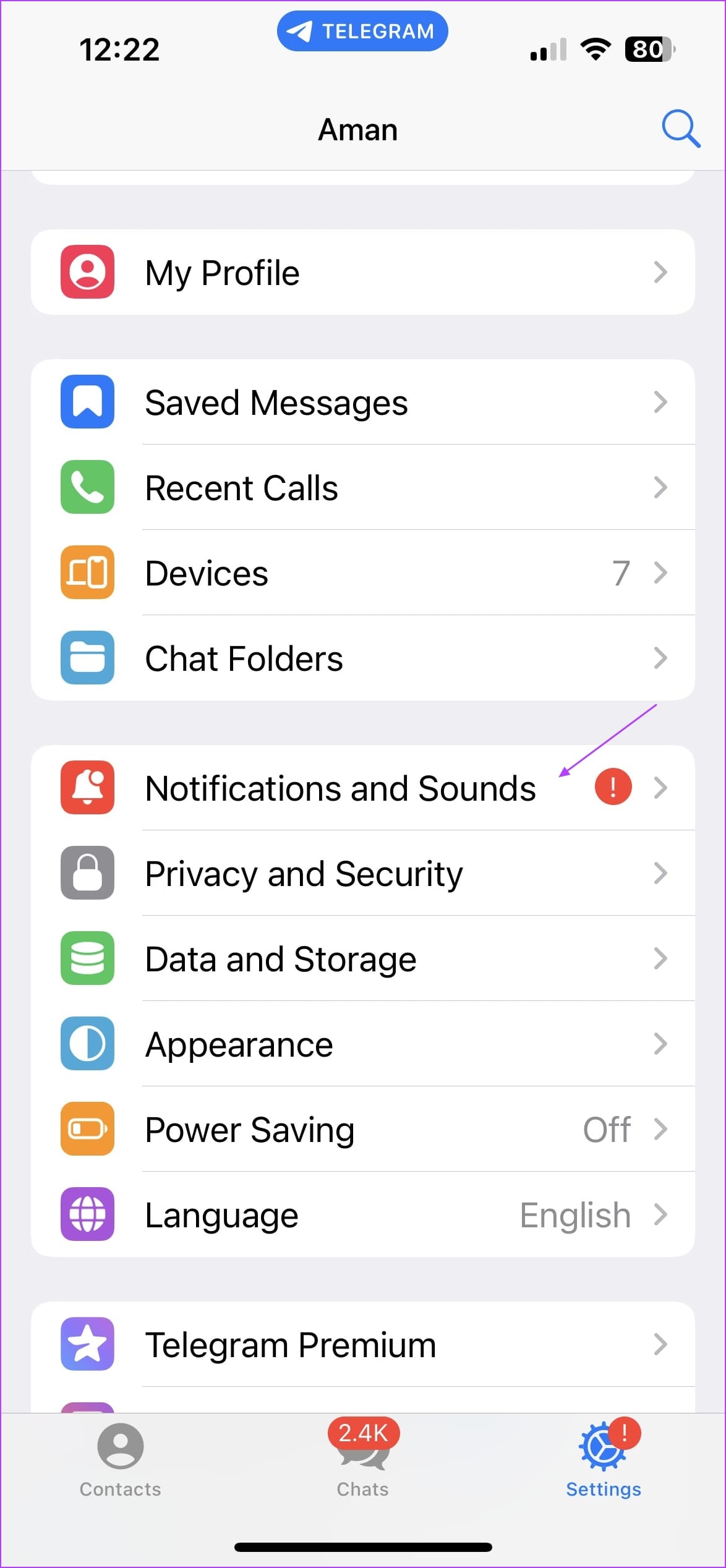Screen dimensions: 726x1568
Task: Tap the Telegram banner in the status bar
Action: (x=362, y=30)
